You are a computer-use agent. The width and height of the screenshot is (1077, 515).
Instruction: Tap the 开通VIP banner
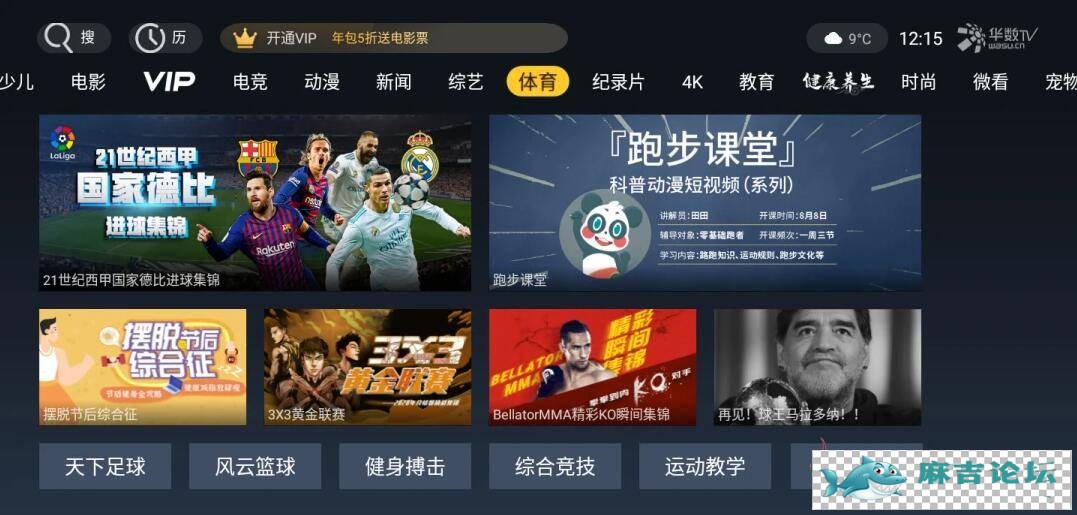393,38
